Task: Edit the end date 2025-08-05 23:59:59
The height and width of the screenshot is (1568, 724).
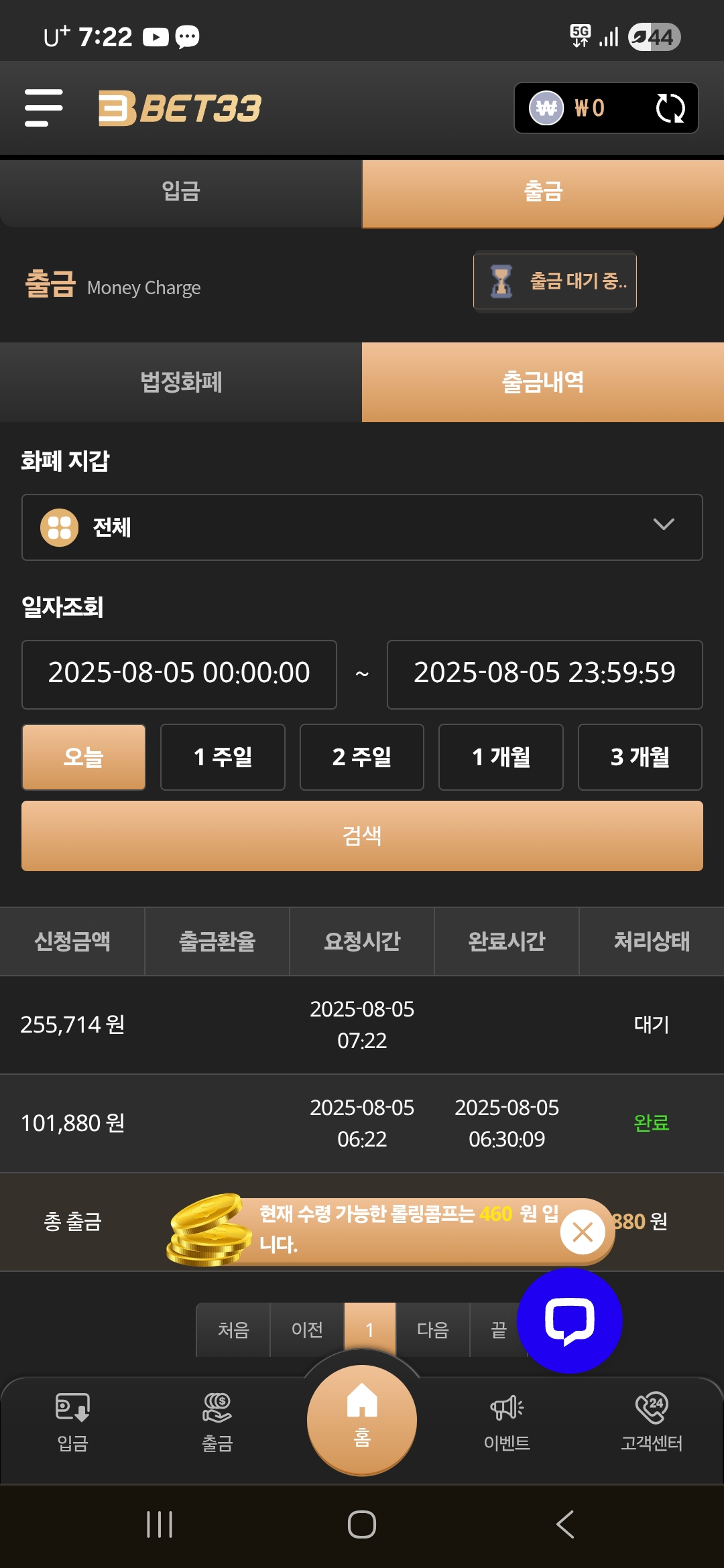Action: click(x=544, y=674)
